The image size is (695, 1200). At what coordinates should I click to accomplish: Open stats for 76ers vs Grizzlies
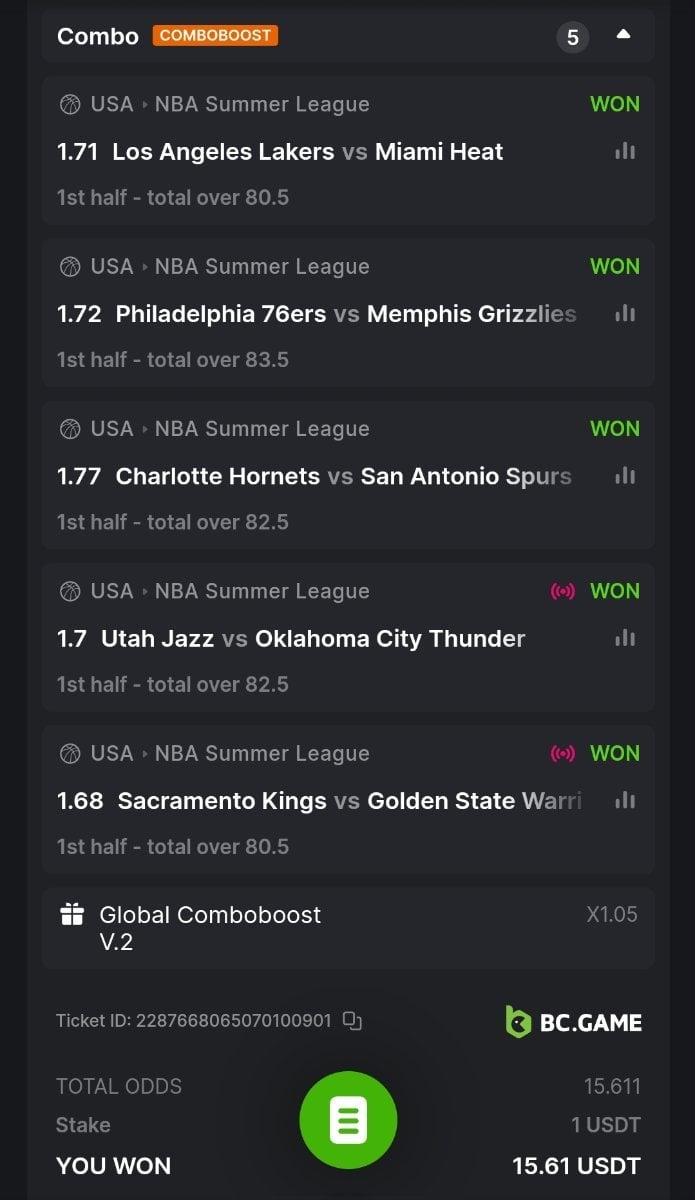[x=625, y=314]
